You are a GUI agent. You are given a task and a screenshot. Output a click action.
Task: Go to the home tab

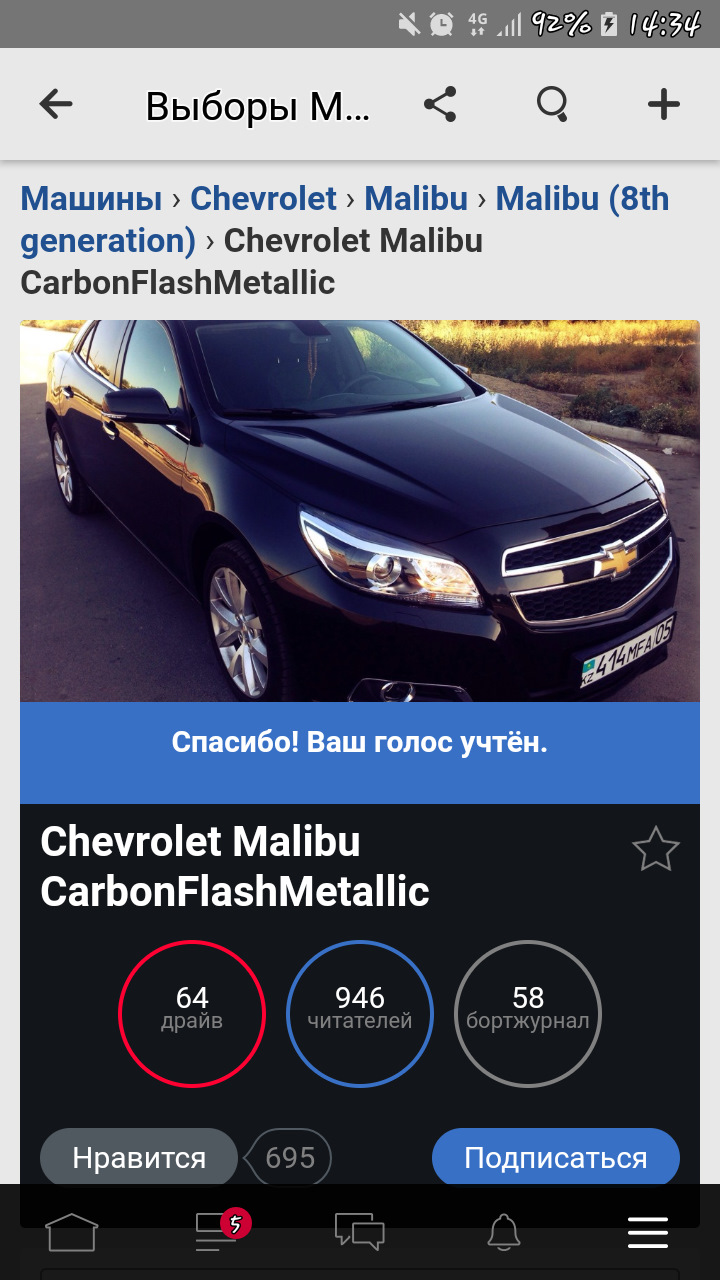72,1231
